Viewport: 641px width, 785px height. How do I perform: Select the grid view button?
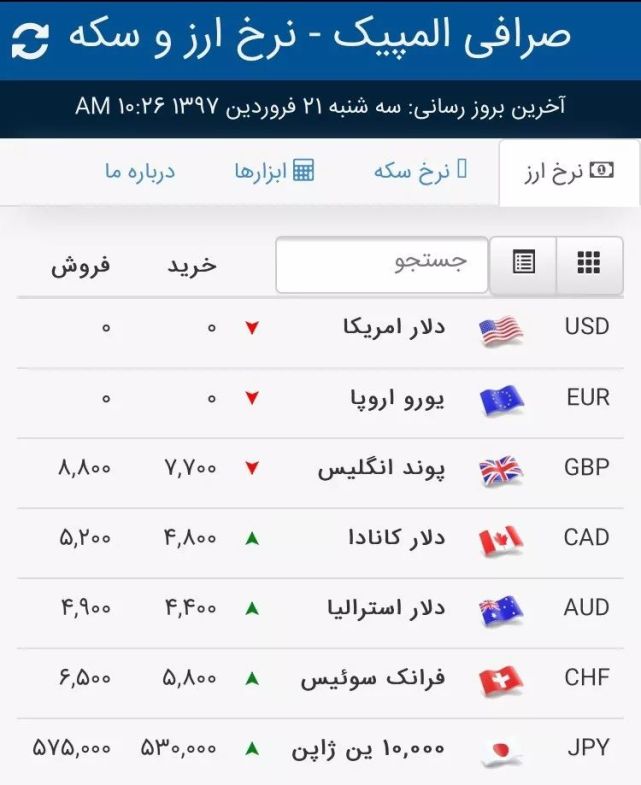pyautogui.click(x=589, y=264)
